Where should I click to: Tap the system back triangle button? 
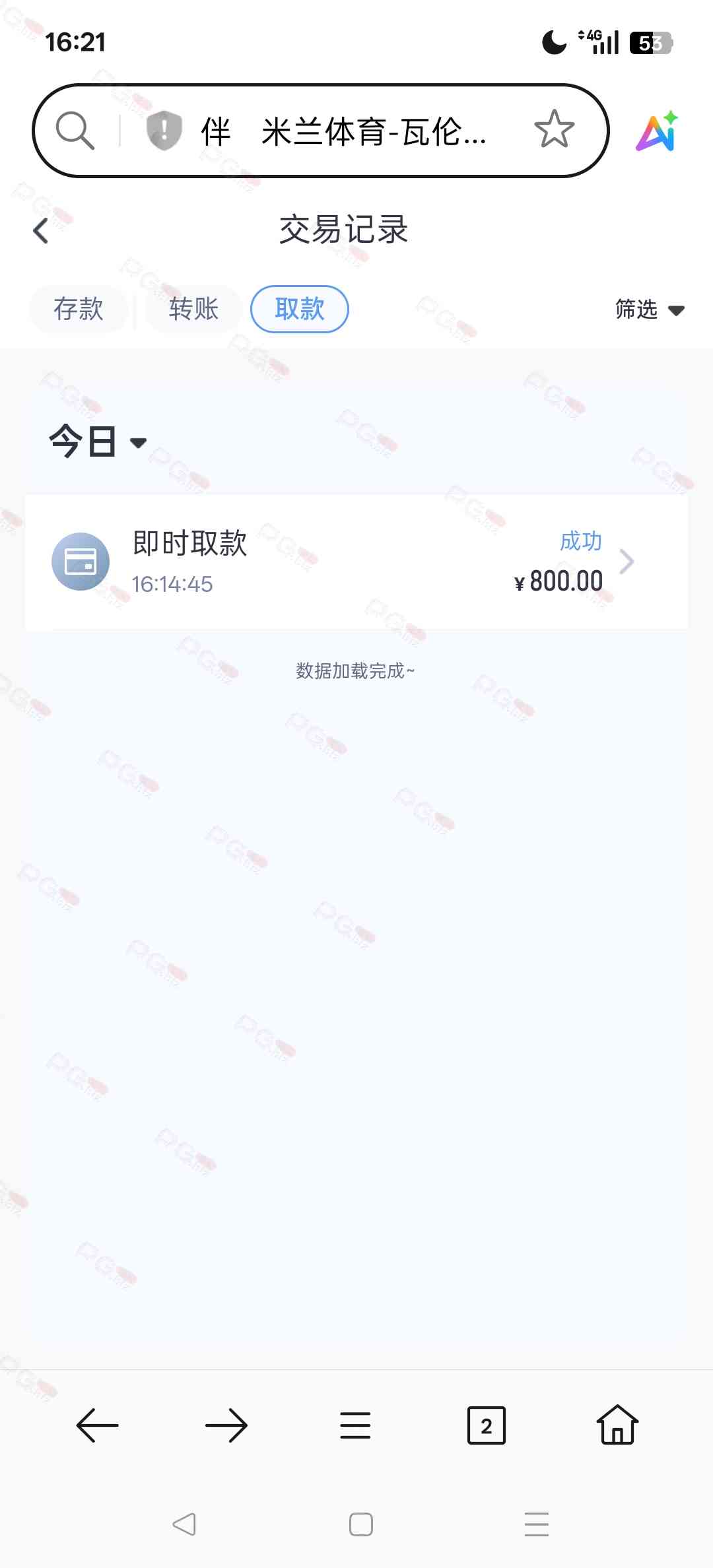[184, 1524]
